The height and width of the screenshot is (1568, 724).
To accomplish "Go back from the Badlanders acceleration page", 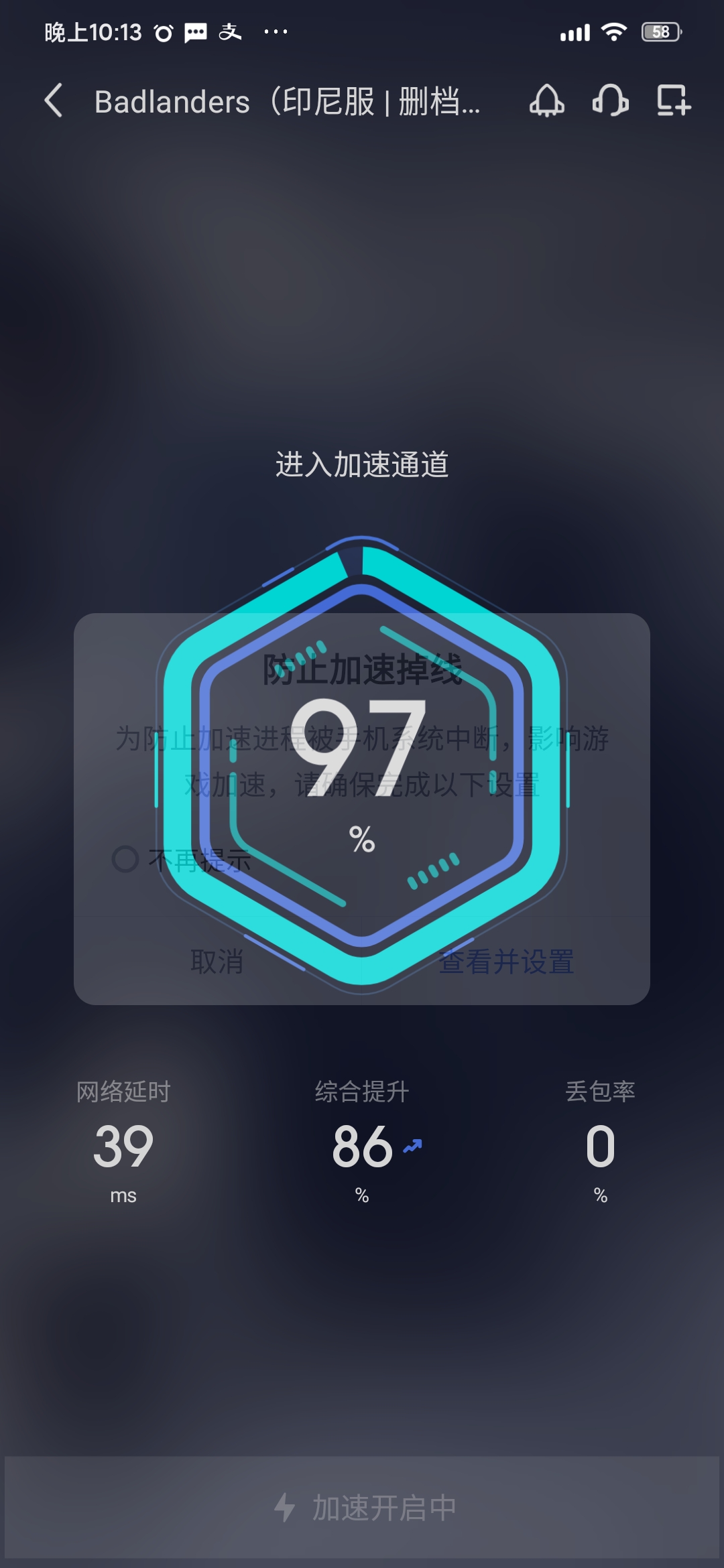I will click(54, 101).
